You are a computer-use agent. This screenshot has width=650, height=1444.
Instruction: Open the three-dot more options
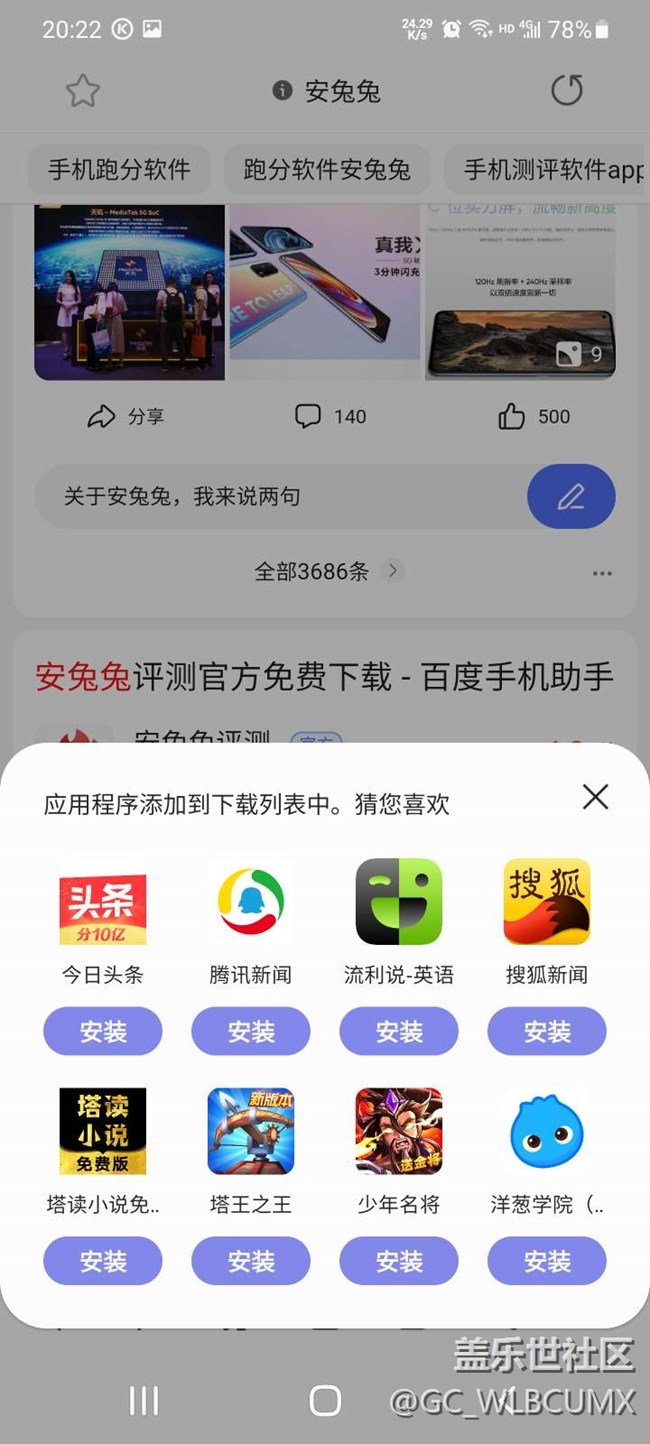click(x=601, y=573)
